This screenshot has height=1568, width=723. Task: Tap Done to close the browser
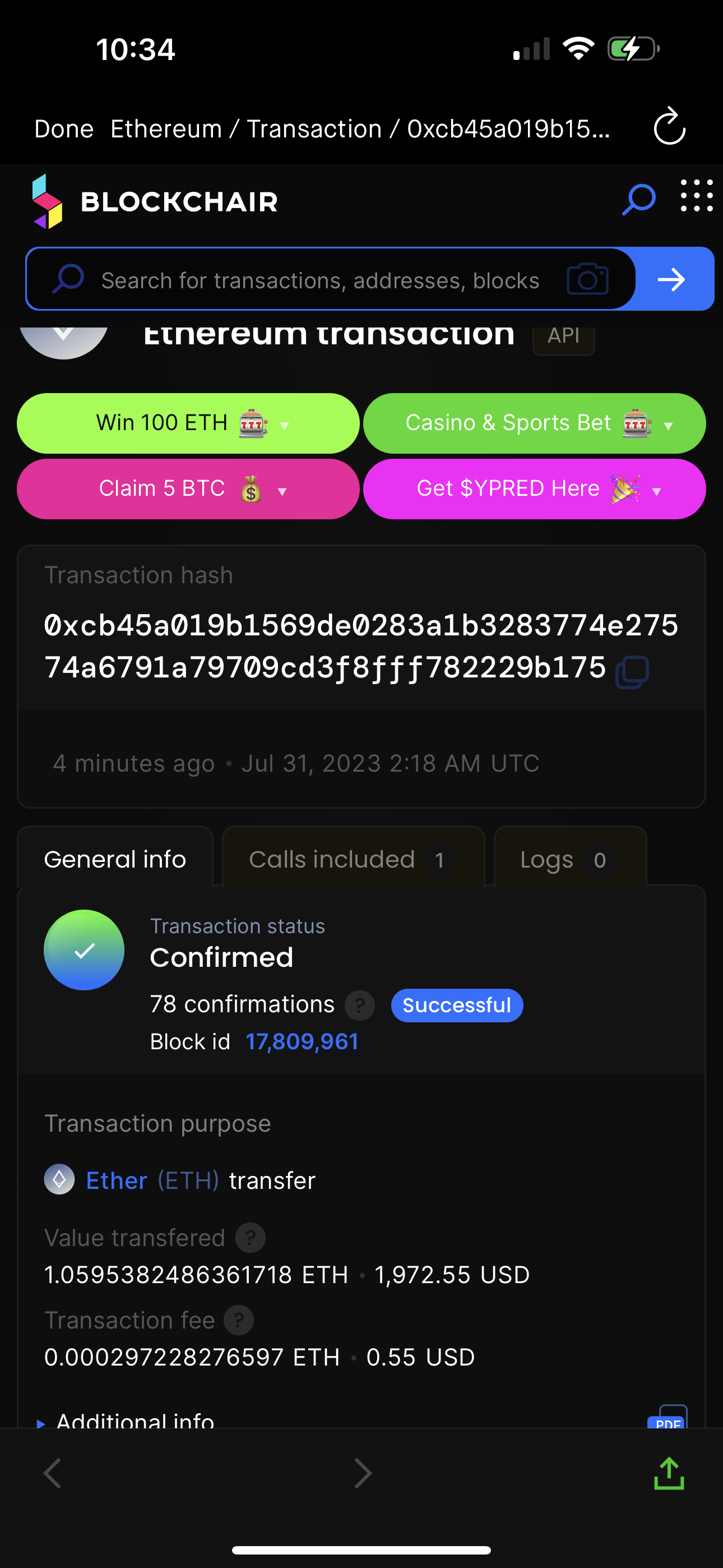[x=64, y=129]
